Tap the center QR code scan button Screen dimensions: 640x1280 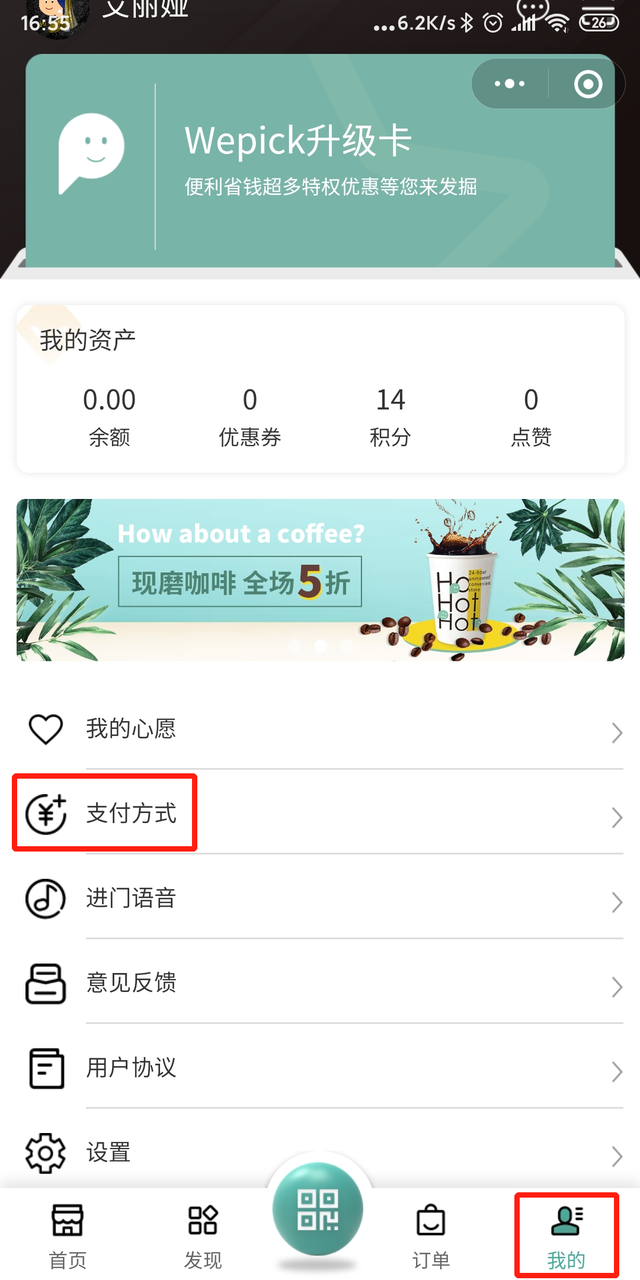318,1209
